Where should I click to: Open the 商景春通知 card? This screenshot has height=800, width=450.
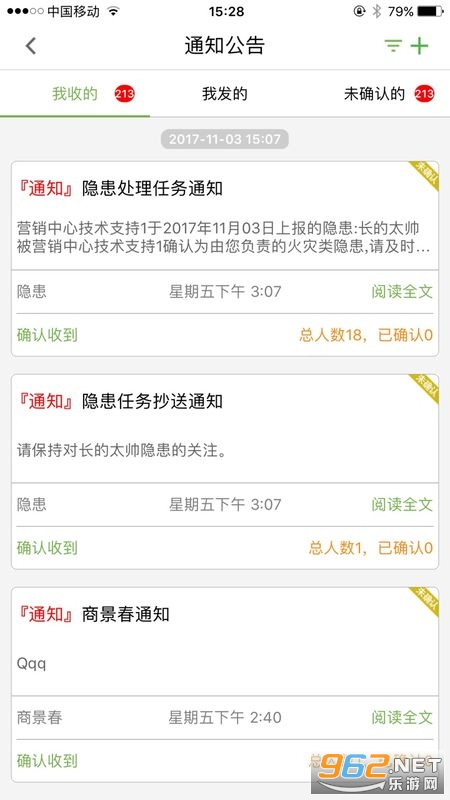point(224,641)
